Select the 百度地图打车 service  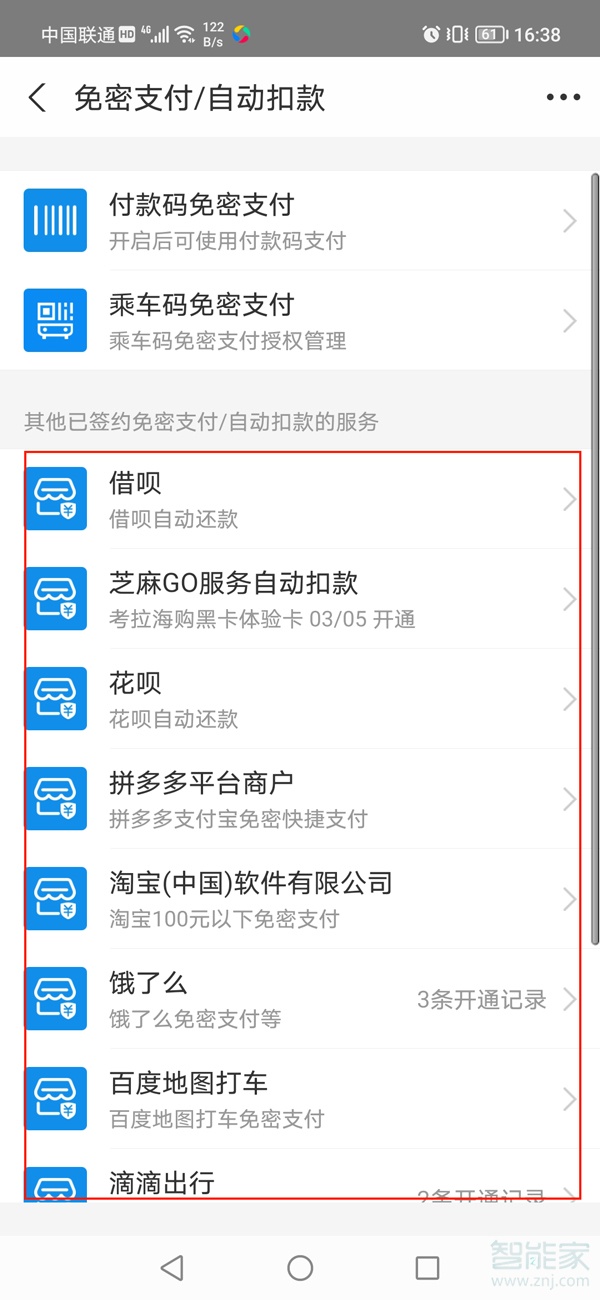(x=300, y=1099)
